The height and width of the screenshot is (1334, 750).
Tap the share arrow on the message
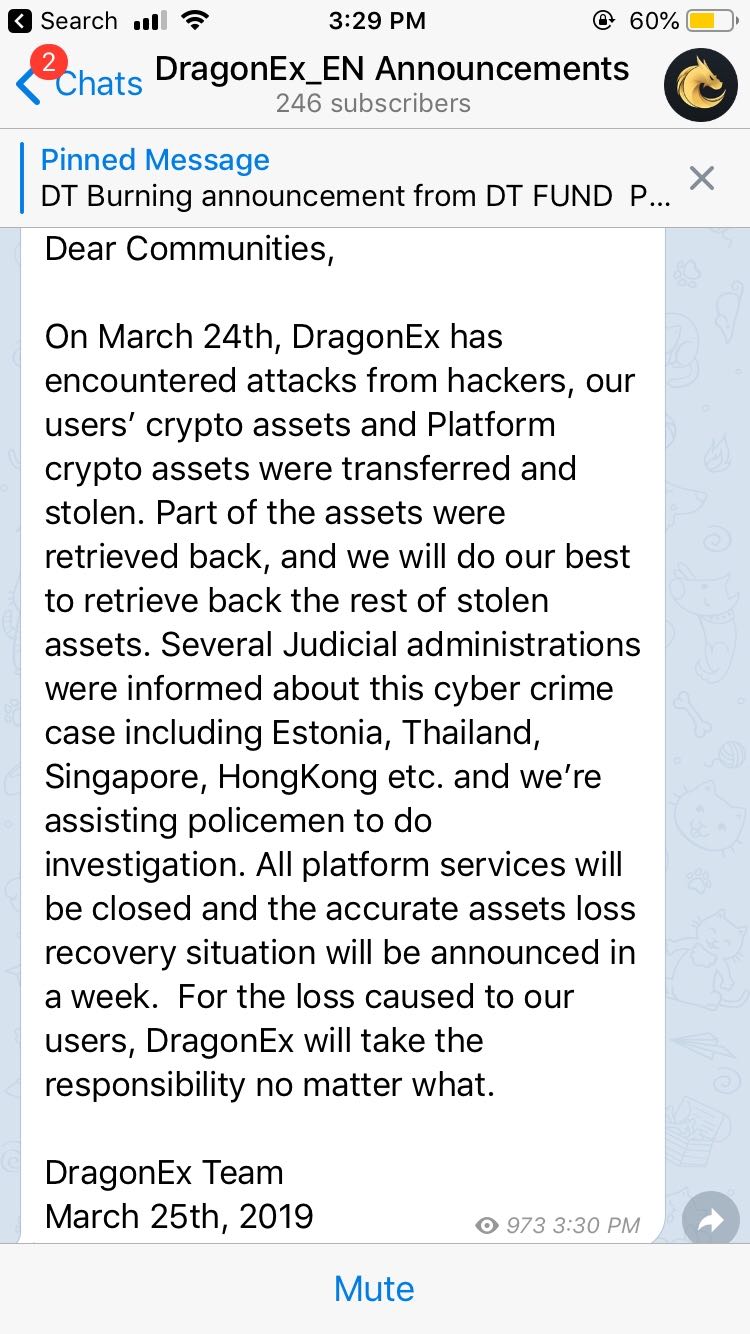click(x=710, y=1221)
